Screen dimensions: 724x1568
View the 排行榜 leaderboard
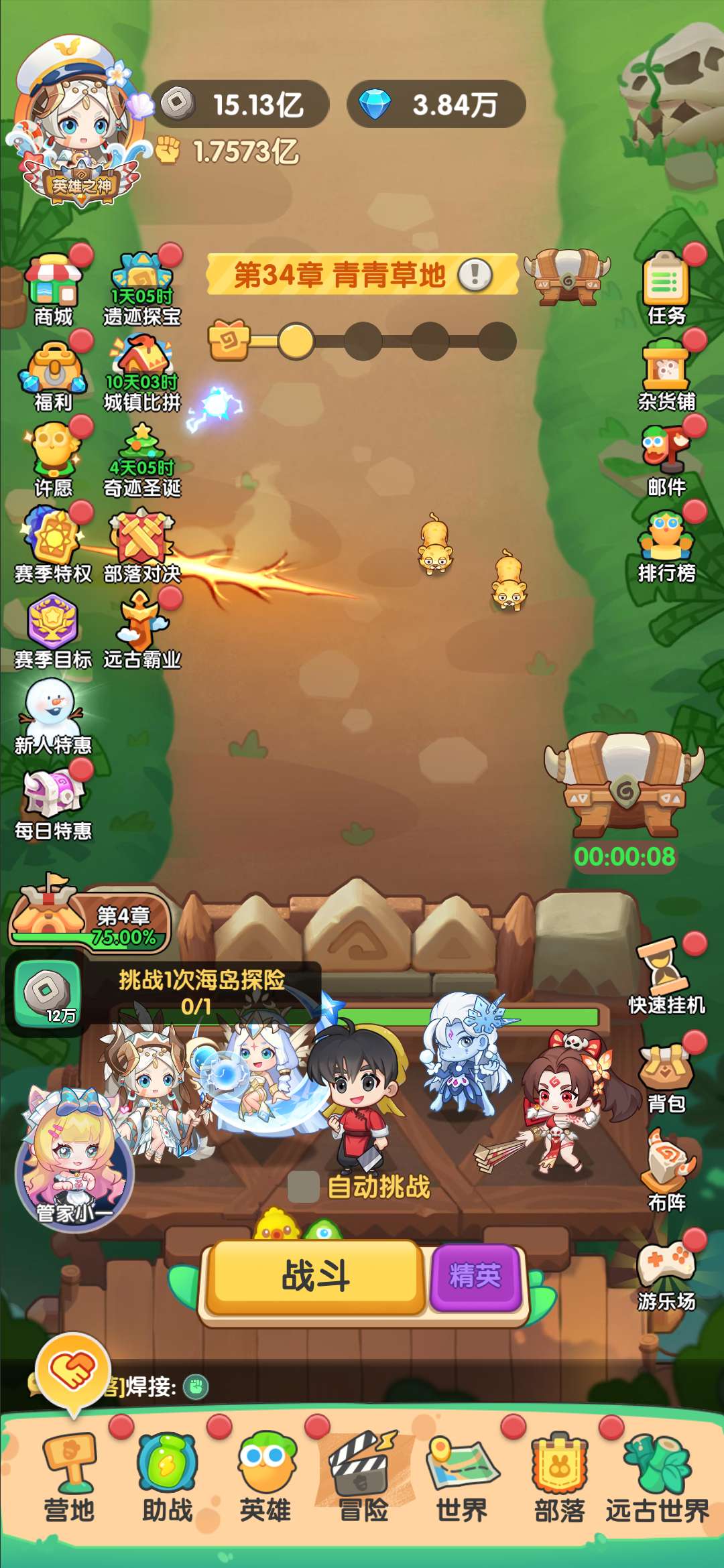point(666,546)
